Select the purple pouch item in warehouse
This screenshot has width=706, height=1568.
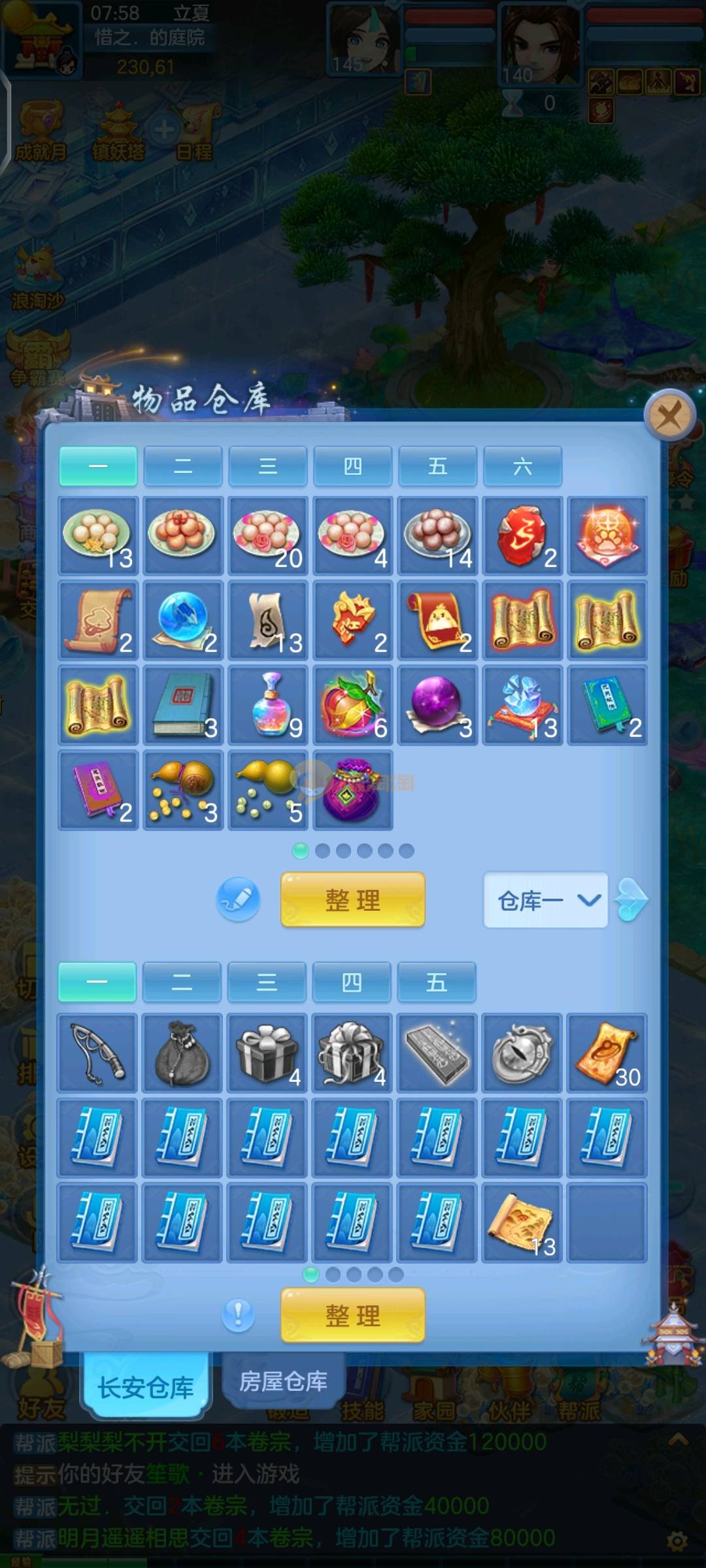tap(353, 790)
